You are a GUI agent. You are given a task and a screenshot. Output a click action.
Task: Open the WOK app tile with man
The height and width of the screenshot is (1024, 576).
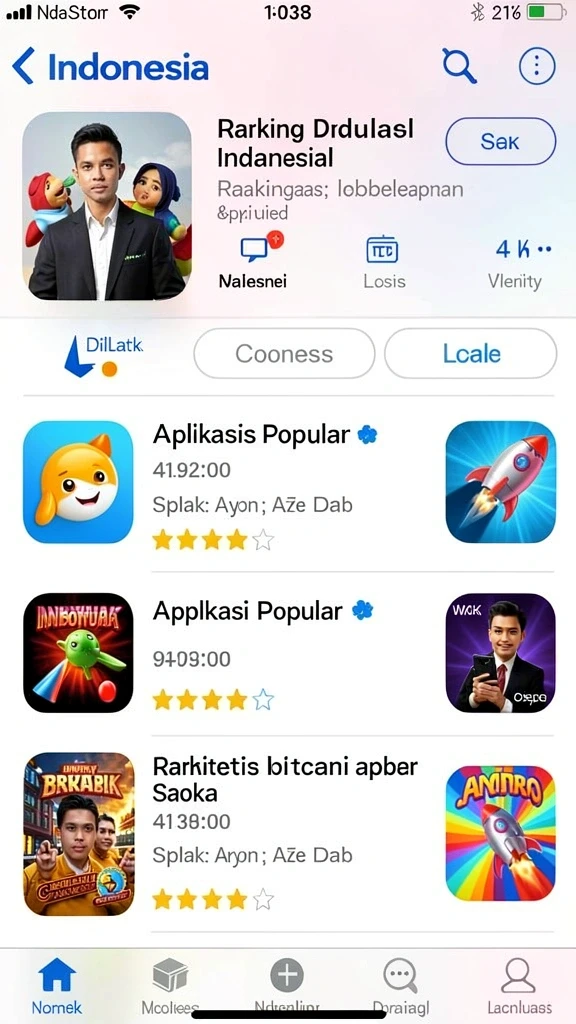pyautogui.click(x=500, y=652)
